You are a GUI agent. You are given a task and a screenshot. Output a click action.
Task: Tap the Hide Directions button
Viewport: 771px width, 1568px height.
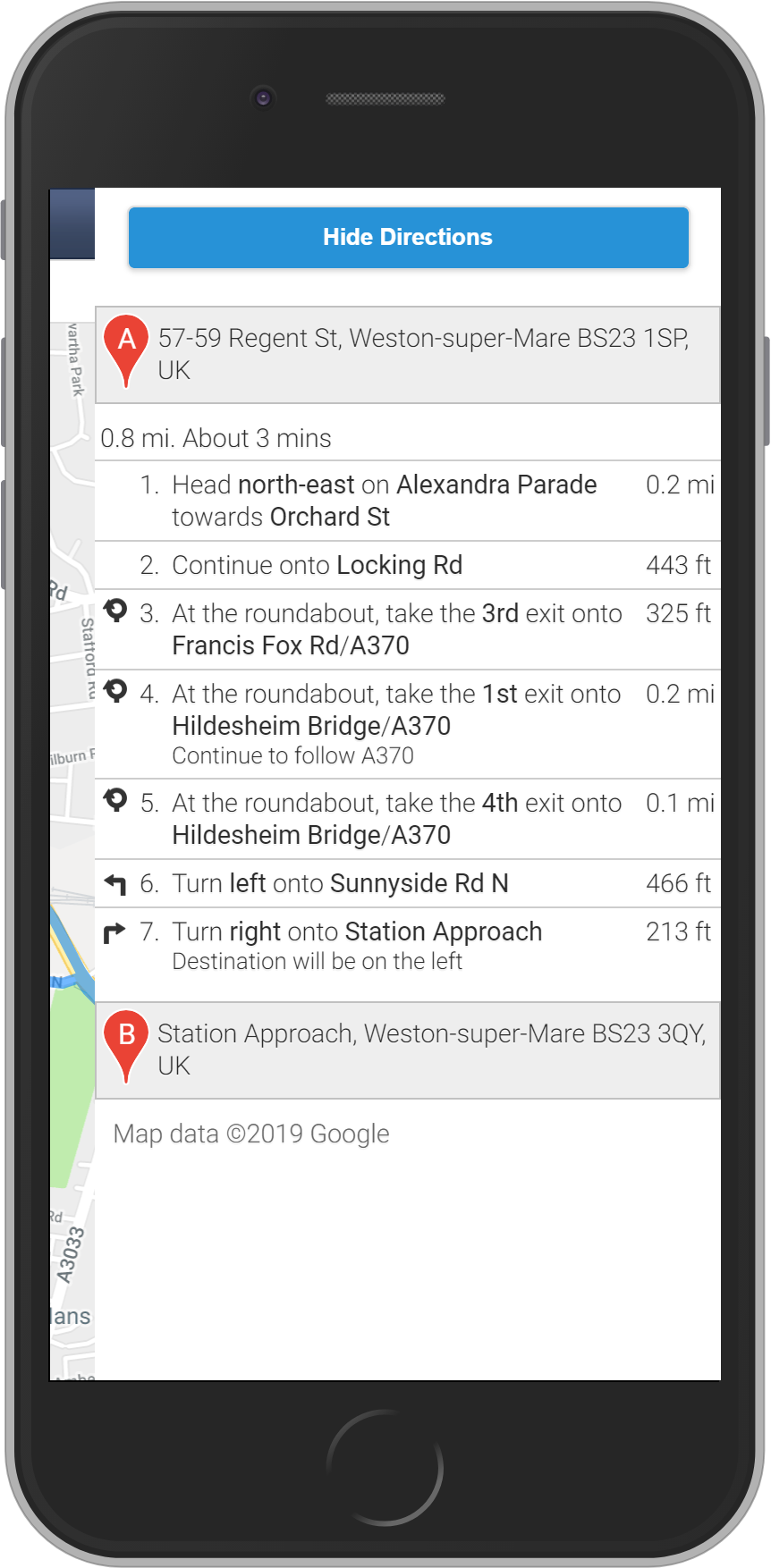[408, 238]
